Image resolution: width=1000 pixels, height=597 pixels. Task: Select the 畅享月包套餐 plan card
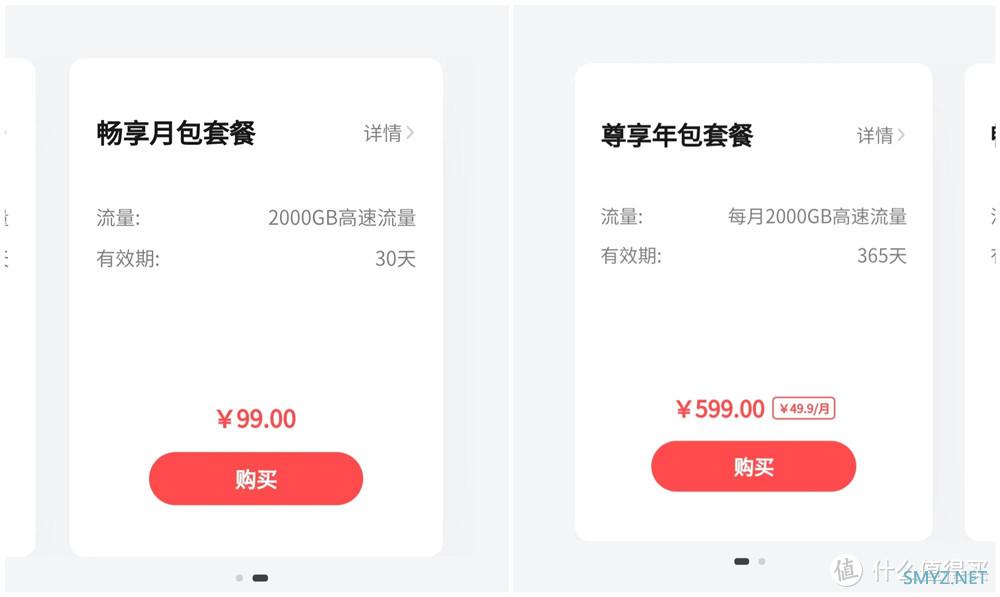[x=256, y=320]
